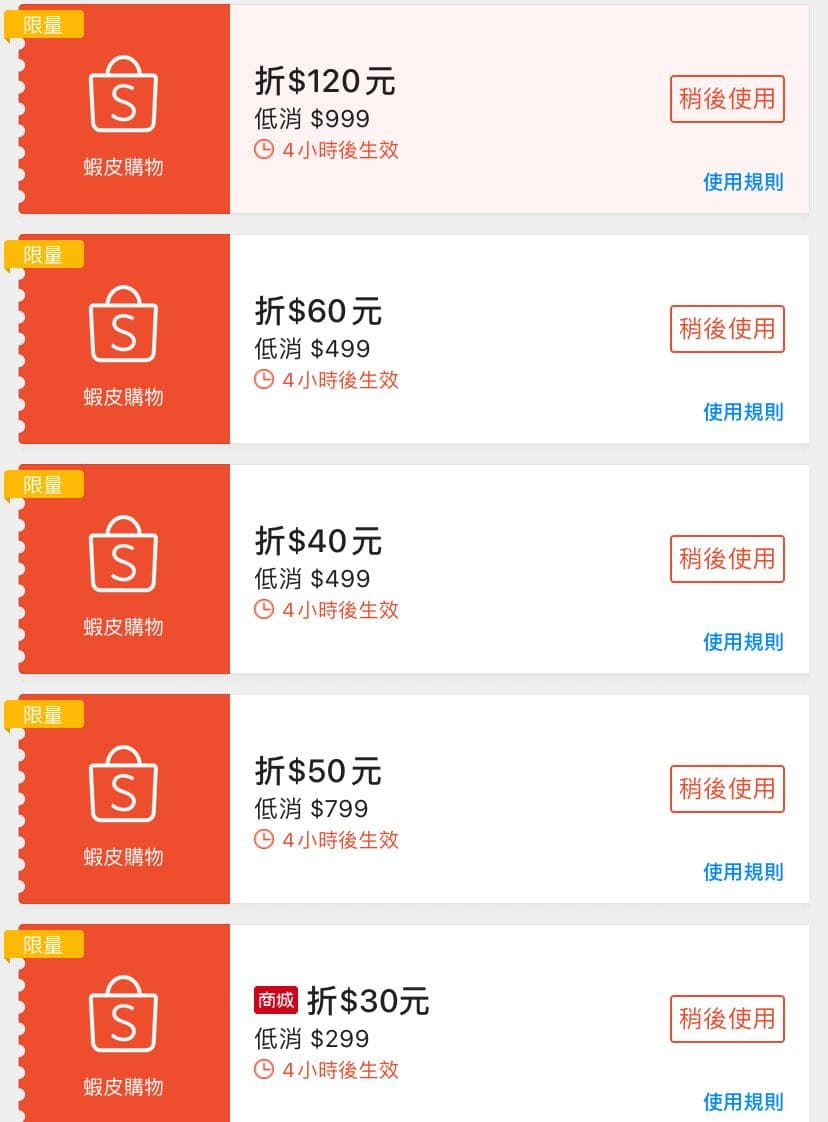828x1122 pixels.
Task: Select 稍後使用 on the 折$40元 voucher
Action: (727, 559)
